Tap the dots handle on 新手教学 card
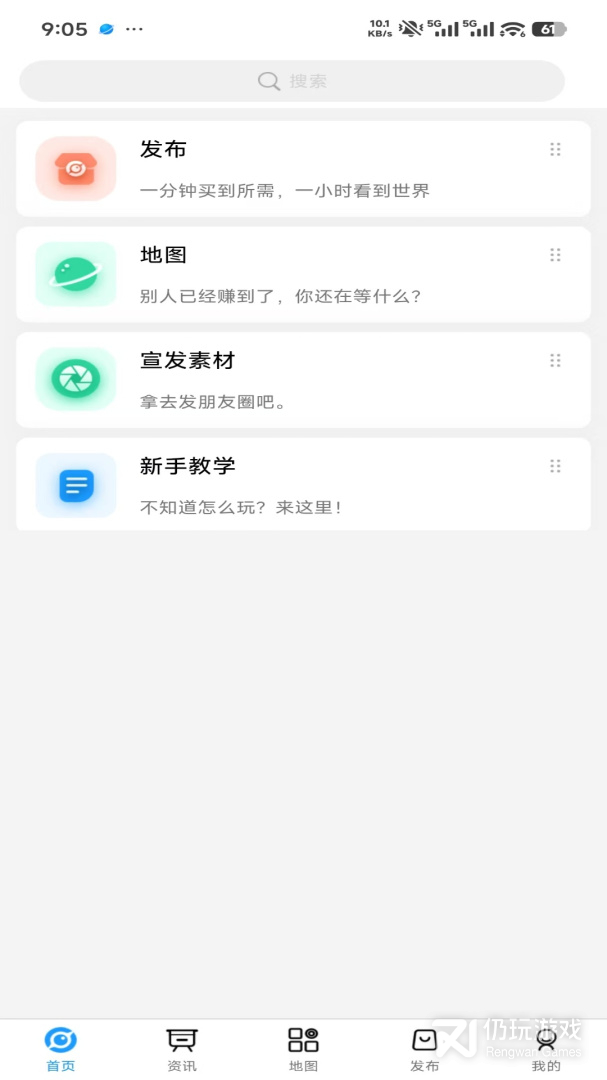The image size is (607, 1080). (x=555, y=466)
